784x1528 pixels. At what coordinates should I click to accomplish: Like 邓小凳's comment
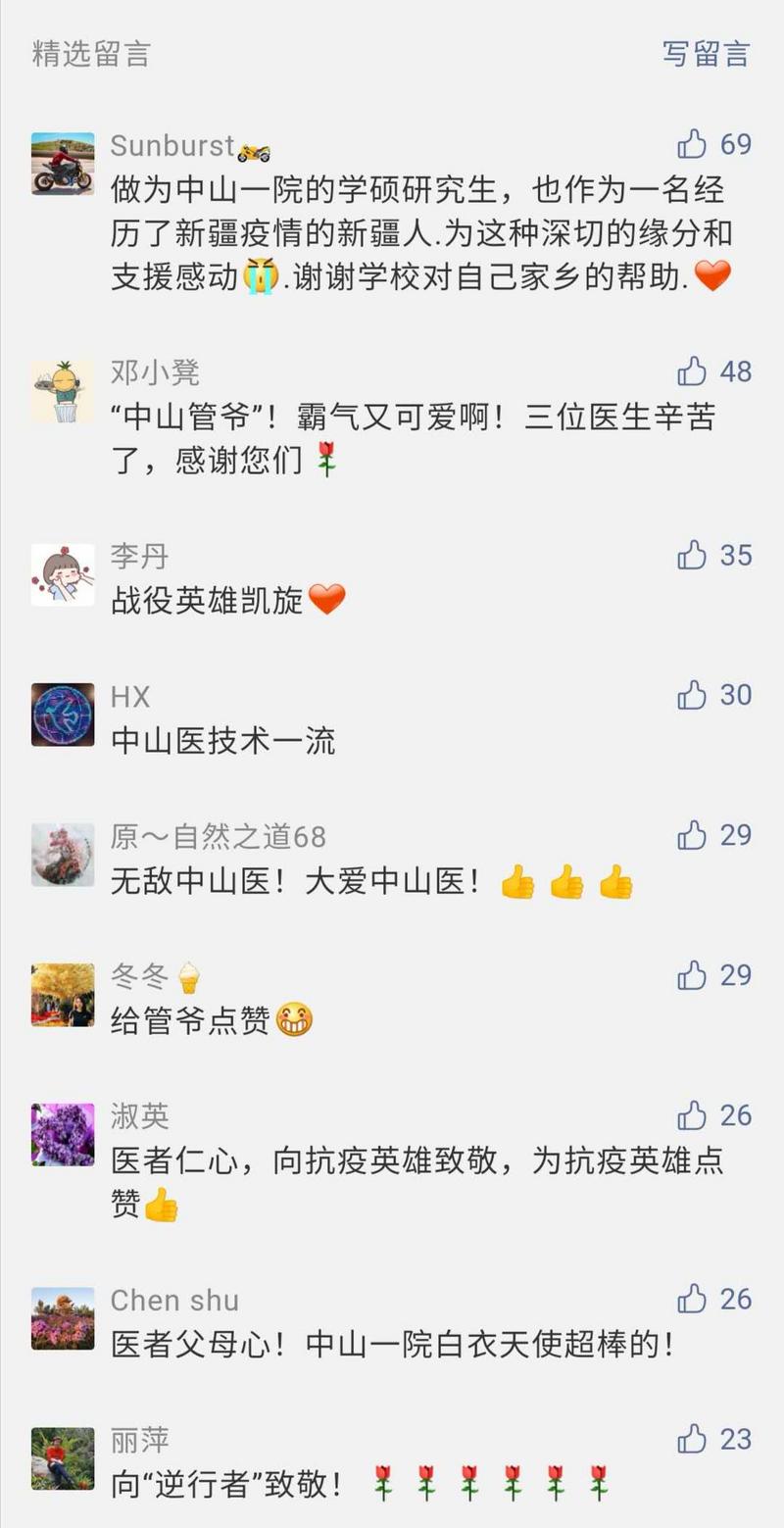(x=692, y=371)
